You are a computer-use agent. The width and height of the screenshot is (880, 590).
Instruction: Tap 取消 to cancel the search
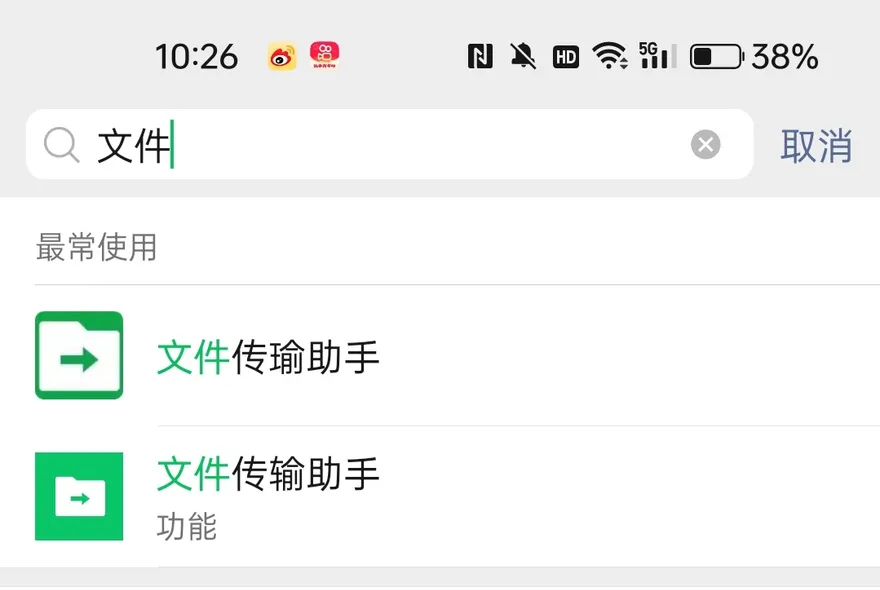[x=816, y=146]
